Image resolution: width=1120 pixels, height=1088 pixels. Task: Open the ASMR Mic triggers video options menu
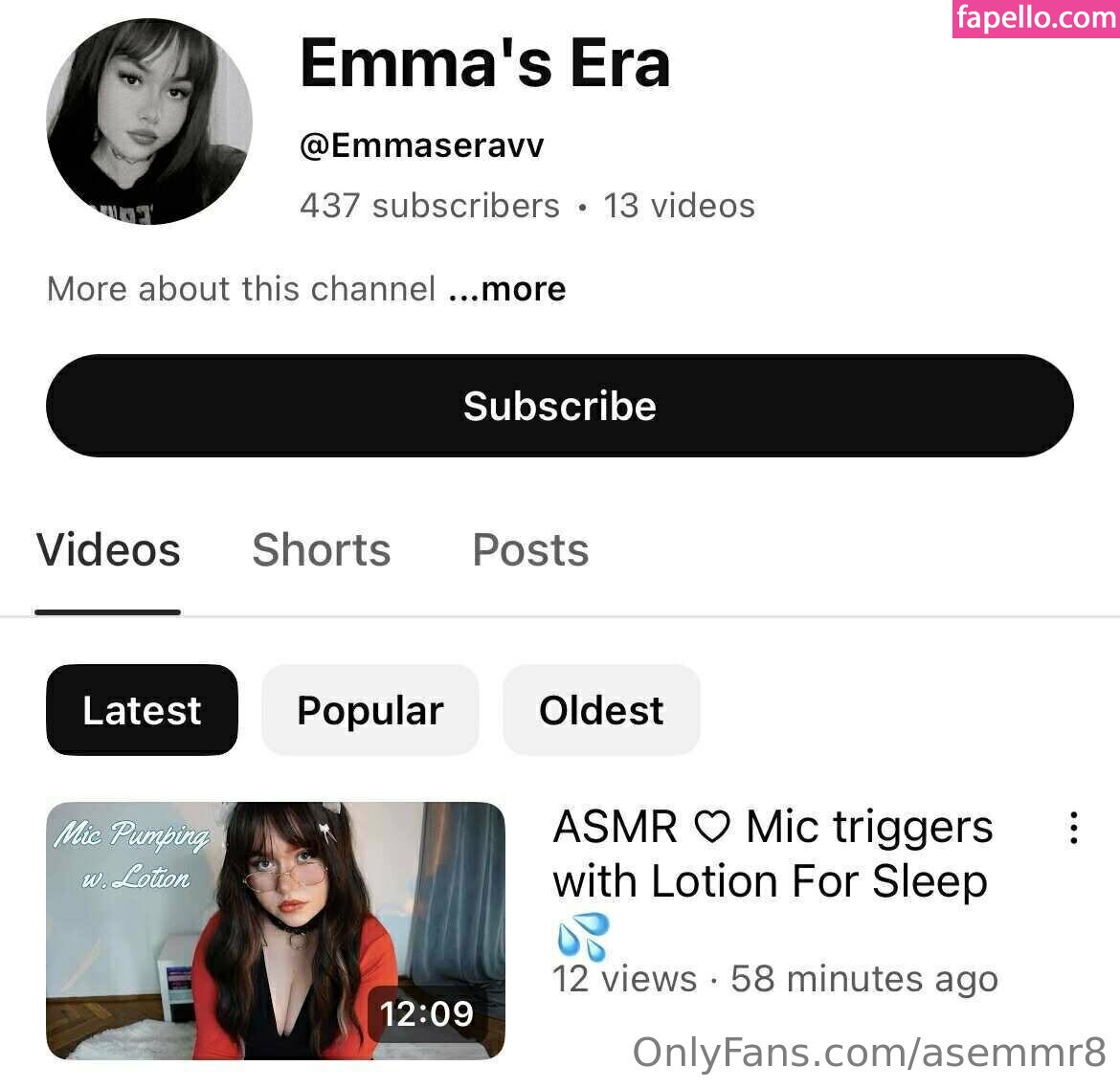pos(1074,828)
